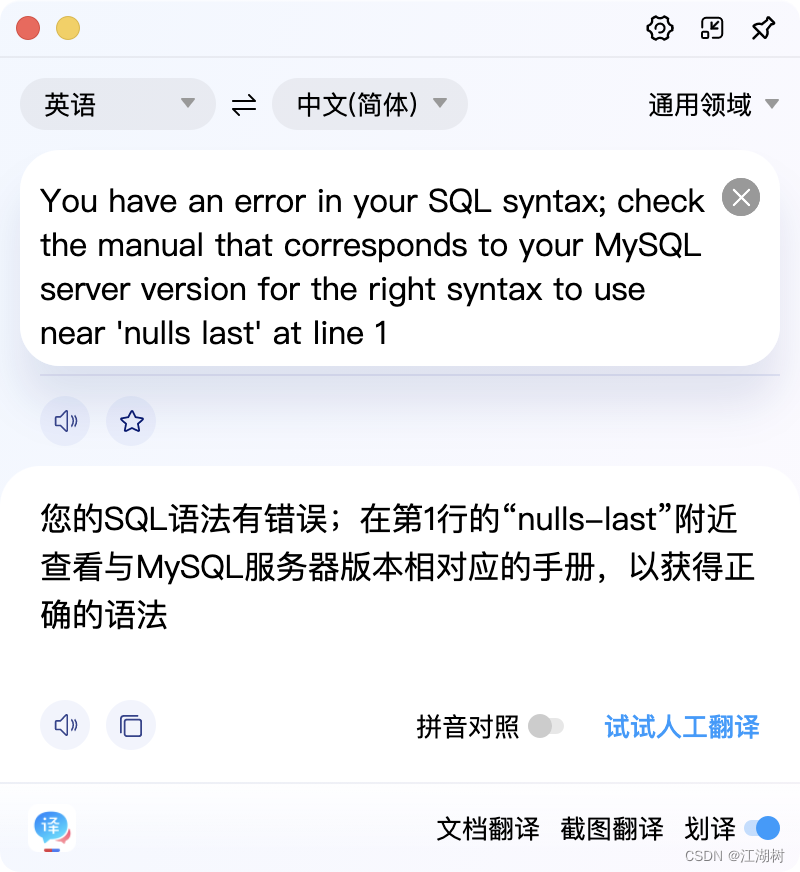Copy the translated Chinese text

coord(131,725)
